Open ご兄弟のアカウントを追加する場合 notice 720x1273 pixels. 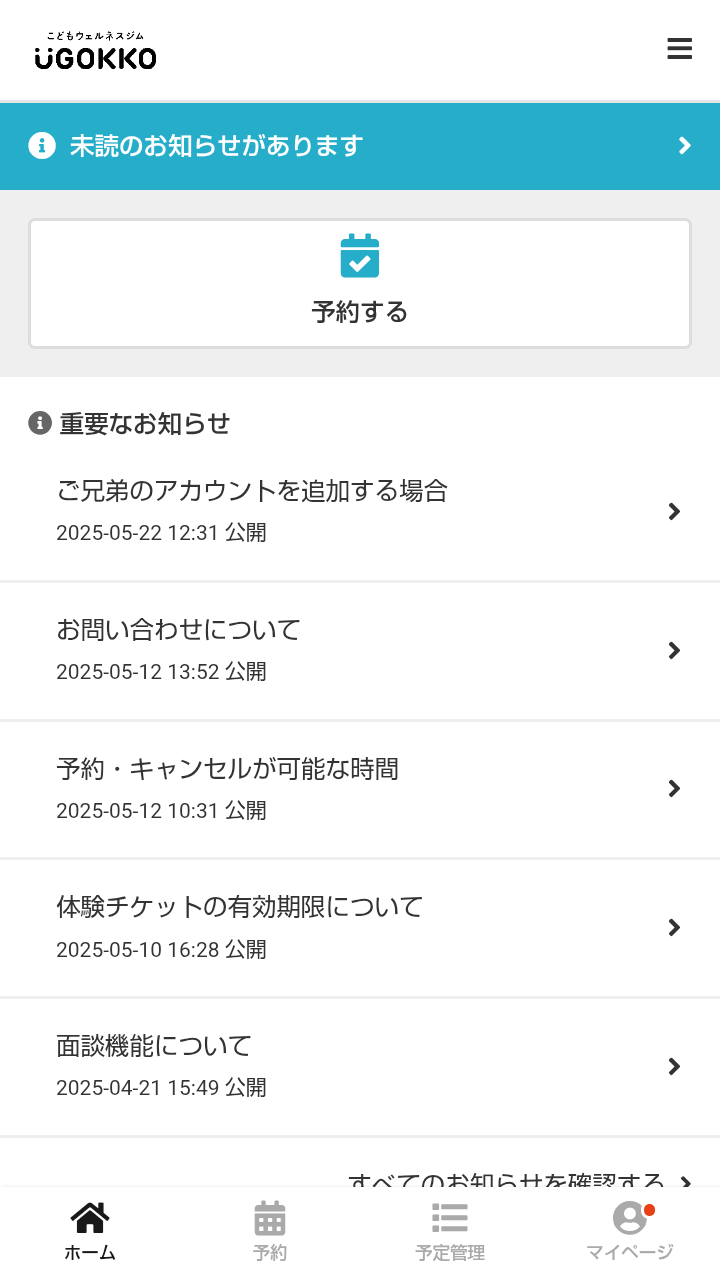(x=360, y=511)
